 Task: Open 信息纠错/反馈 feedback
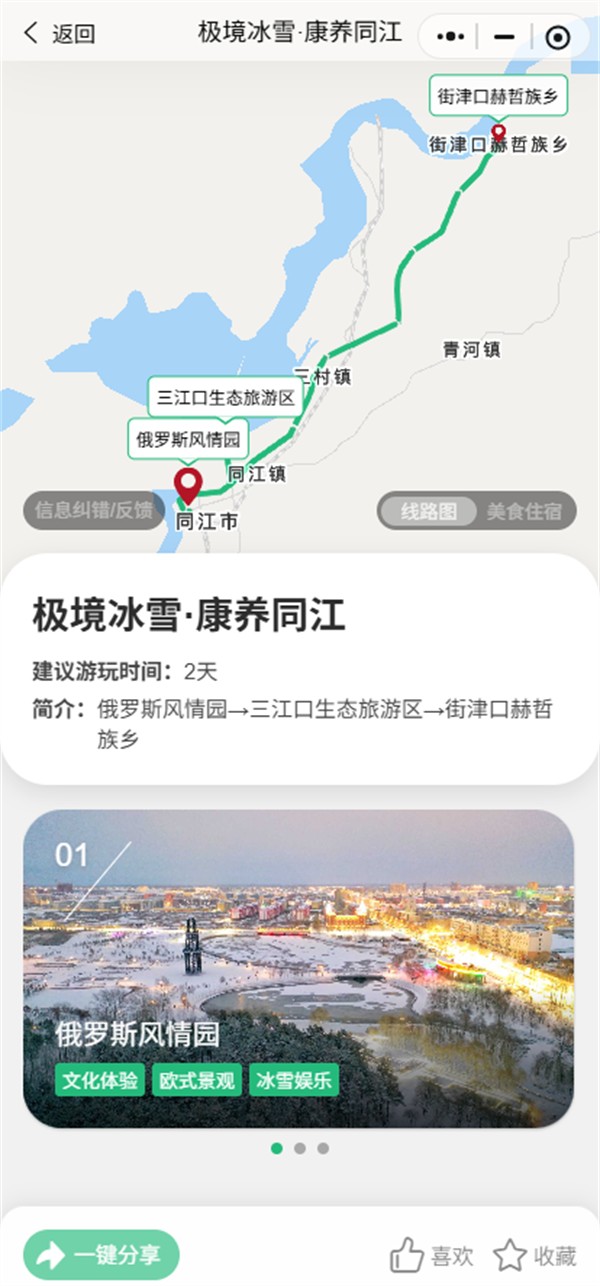pyautogui.click(x=94, y=510)
